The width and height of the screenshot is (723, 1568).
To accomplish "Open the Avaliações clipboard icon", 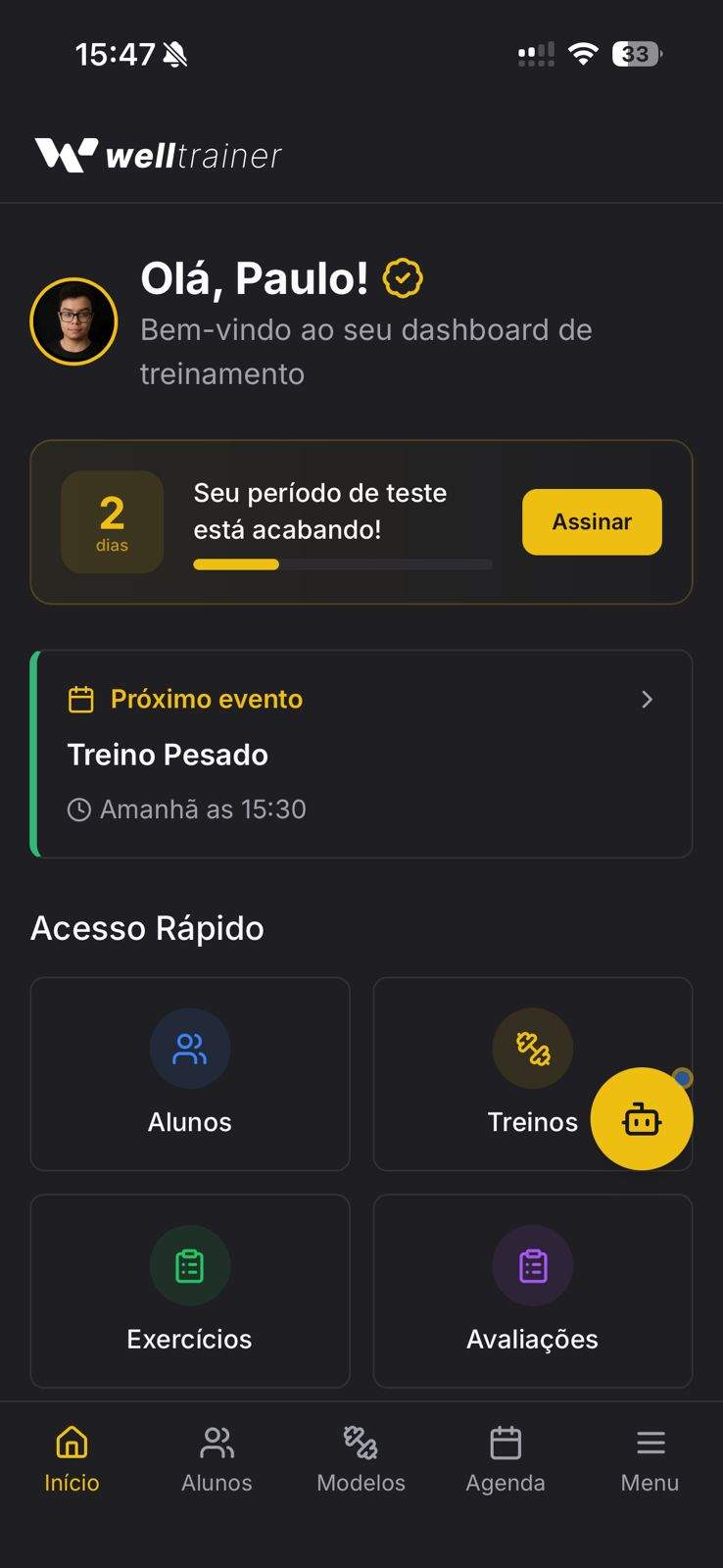I will (532, 1265).
